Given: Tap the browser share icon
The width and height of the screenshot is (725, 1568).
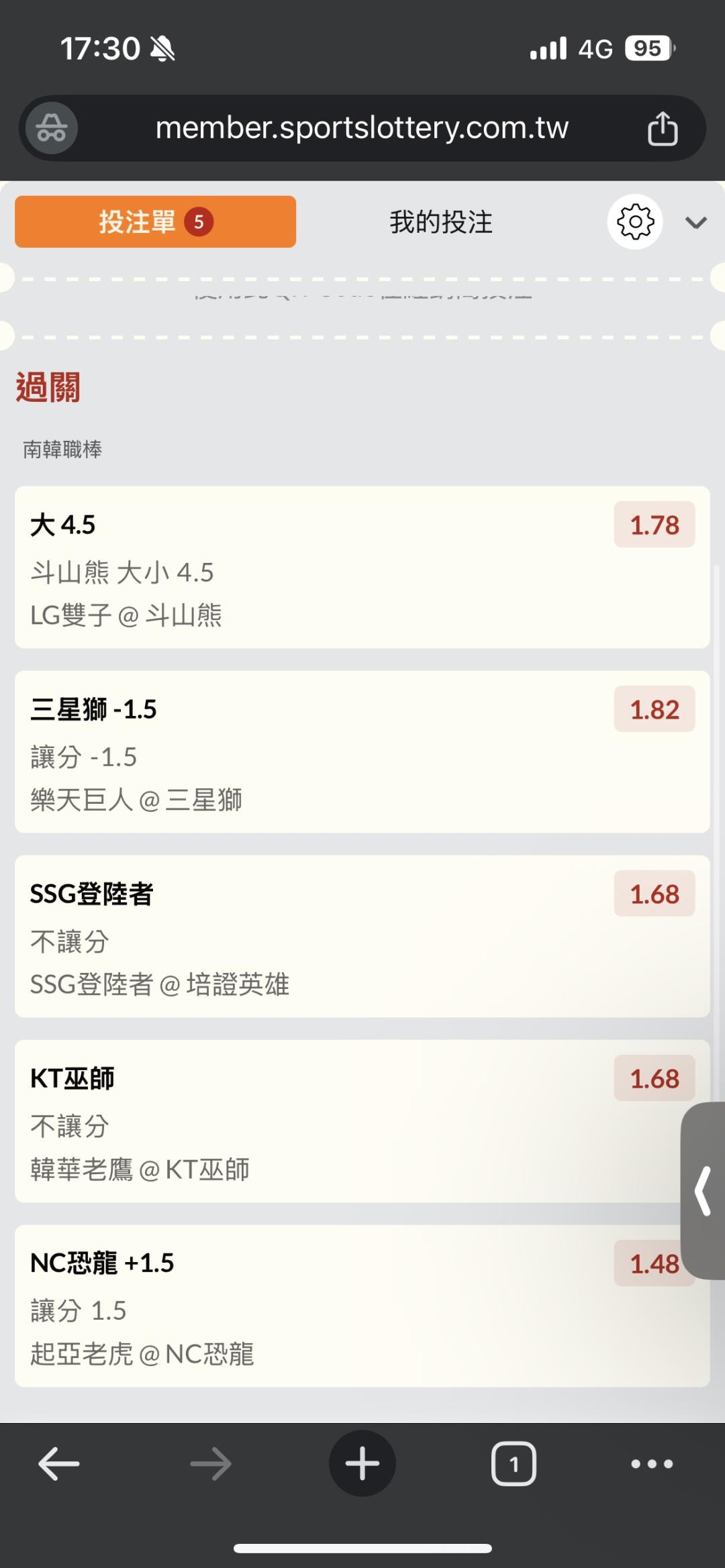Looking at the screenshot, I should (663, 127).
